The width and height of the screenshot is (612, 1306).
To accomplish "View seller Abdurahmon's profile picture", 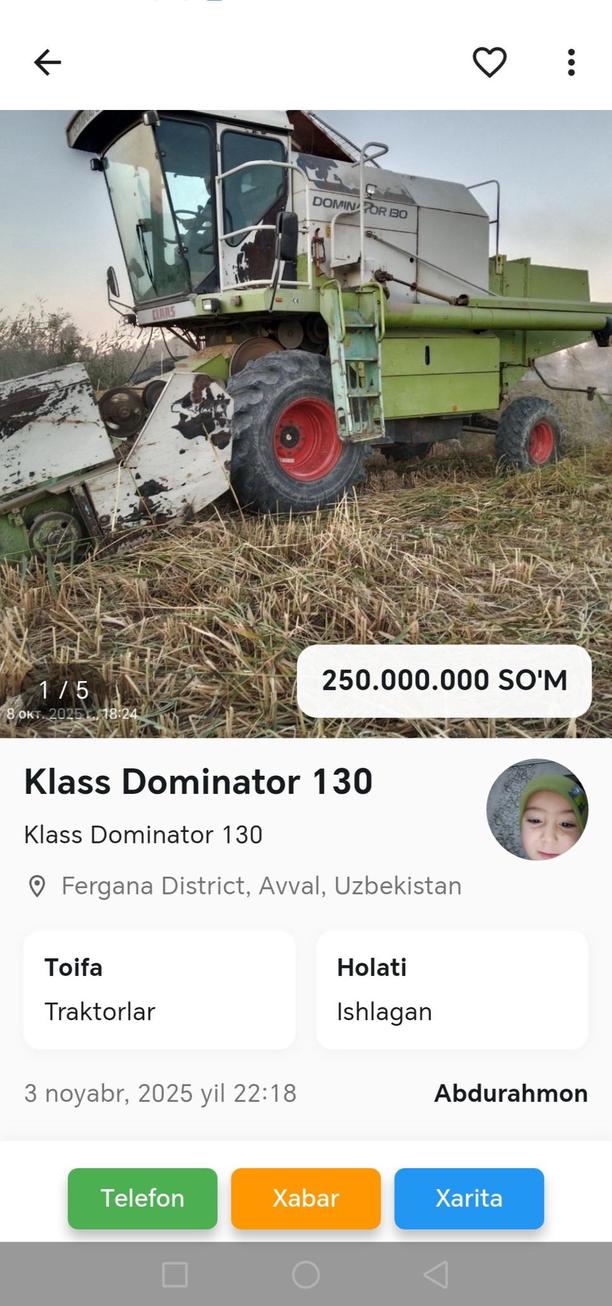I will (537, 809).
